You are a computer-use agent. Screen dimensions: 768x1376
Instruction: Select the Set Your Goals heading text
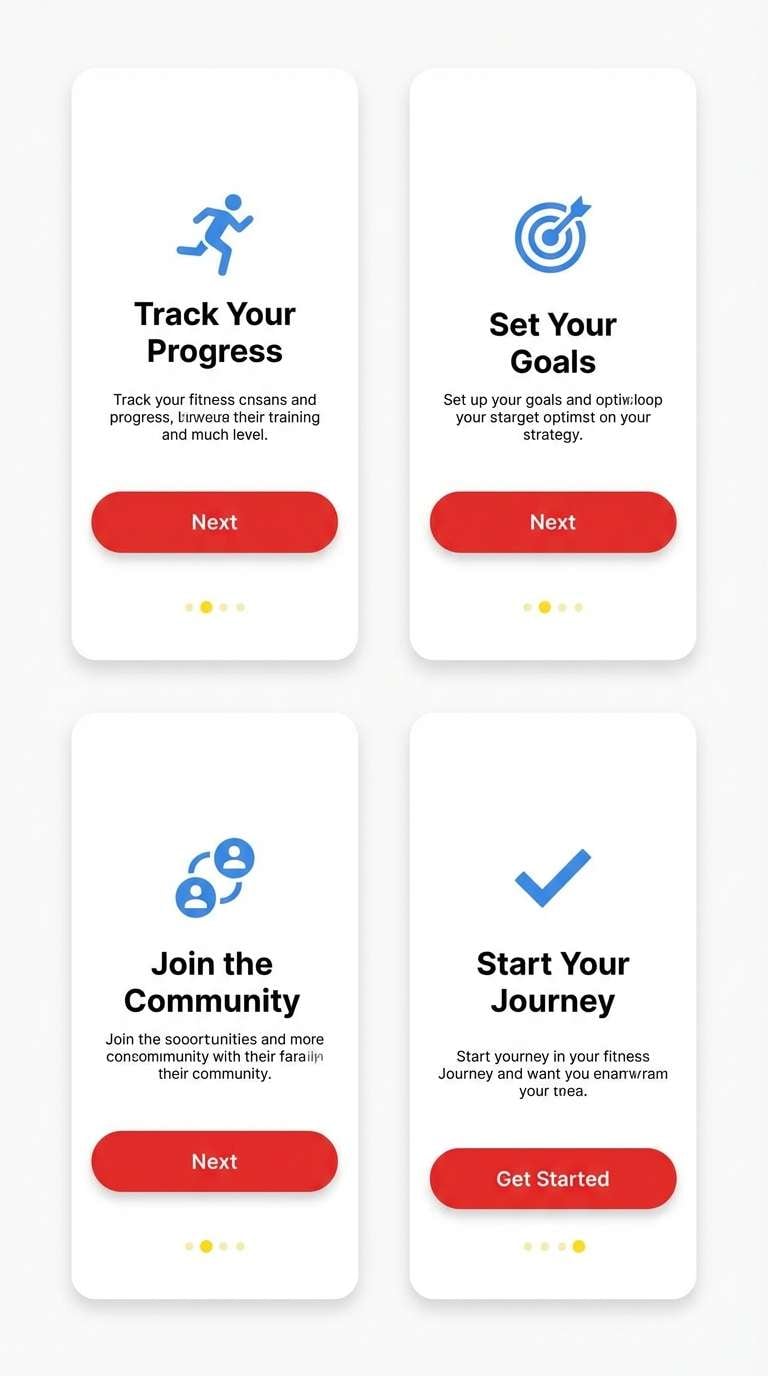pyautogui.click(x=553, y=342)
